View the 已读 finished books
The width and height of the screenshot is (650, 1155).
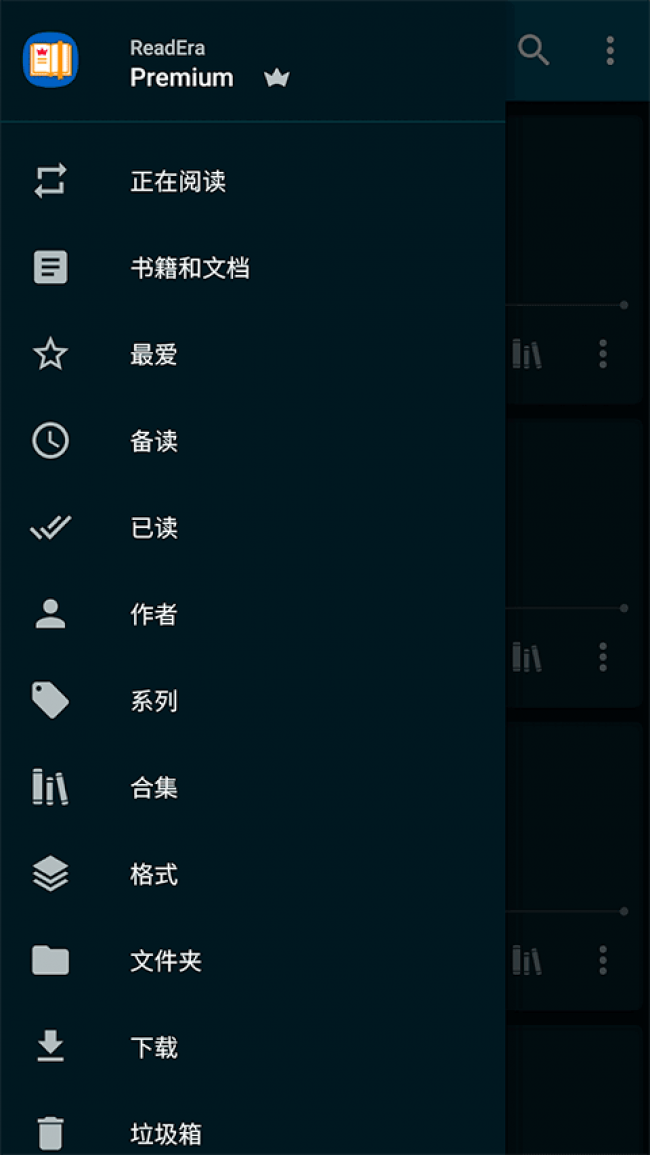click(154, 528)
